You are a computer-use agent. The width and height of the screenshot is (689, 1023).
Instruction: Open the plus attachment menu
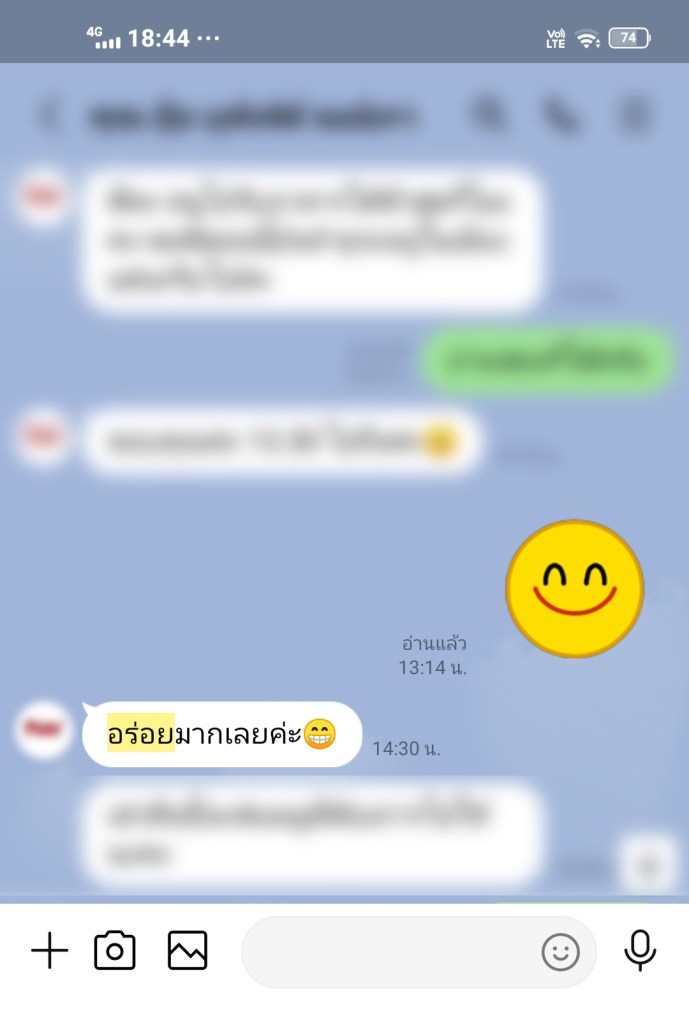49,951
